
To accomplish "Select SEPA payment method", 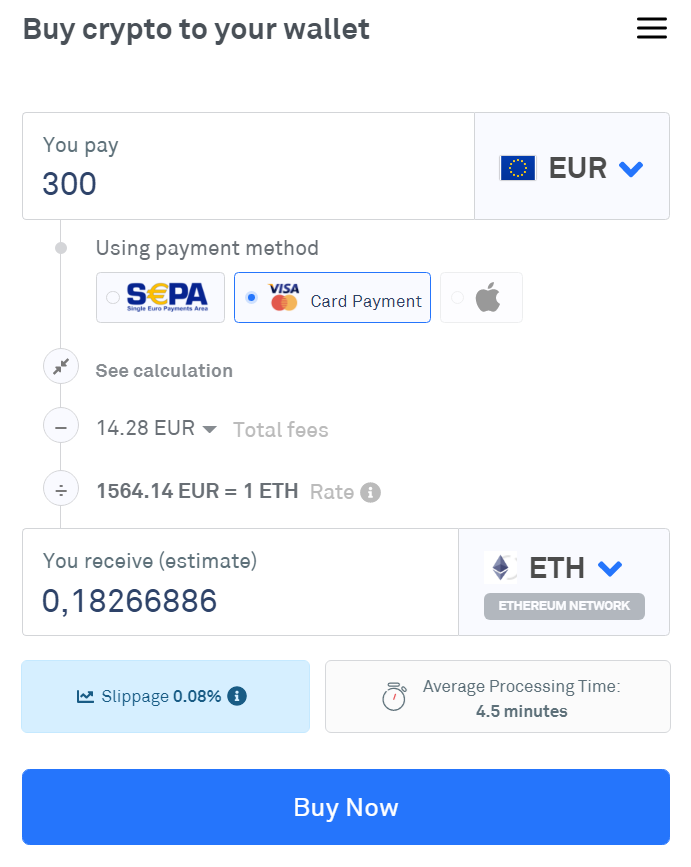I will click(160, 297).
